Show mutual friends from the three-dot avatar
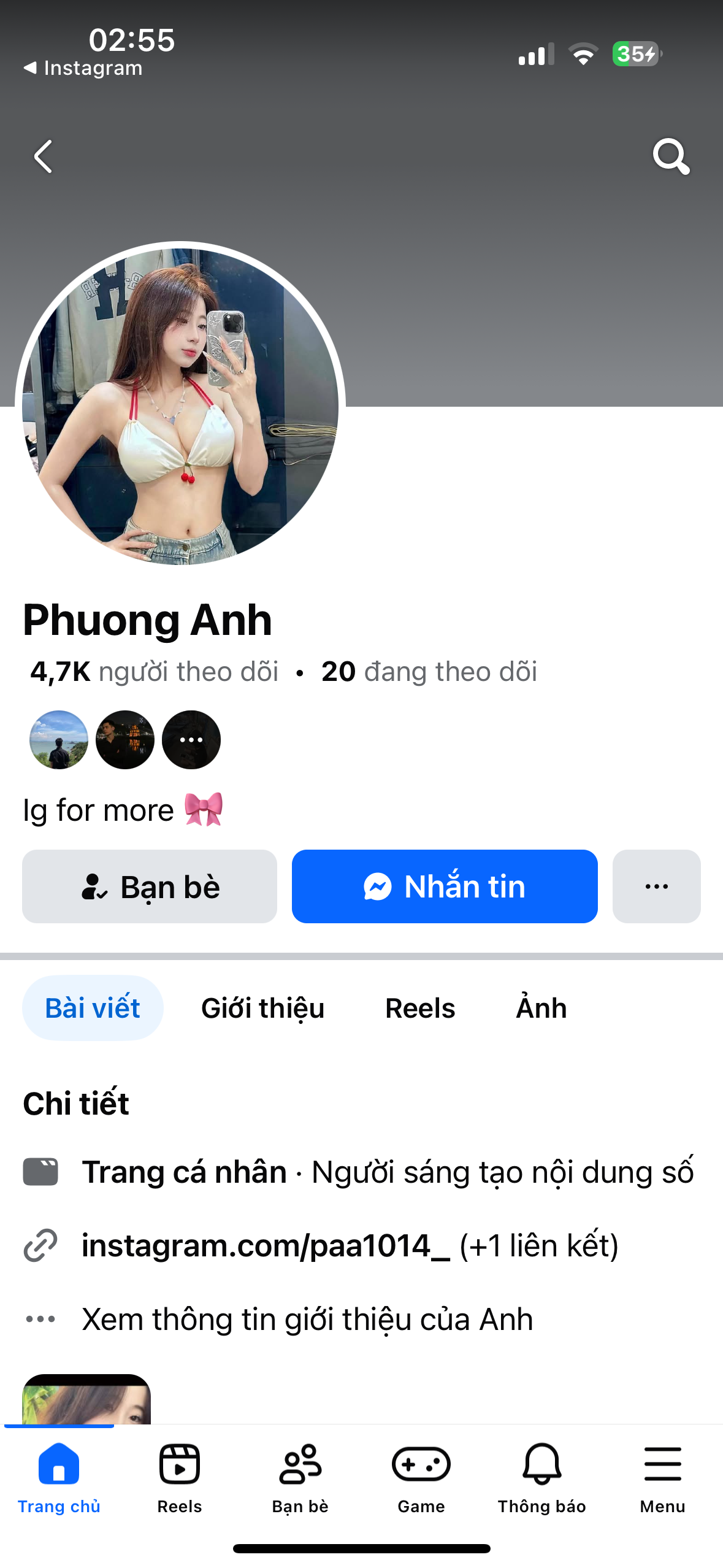The image size is (723, 1568). [x=191, y=740]
